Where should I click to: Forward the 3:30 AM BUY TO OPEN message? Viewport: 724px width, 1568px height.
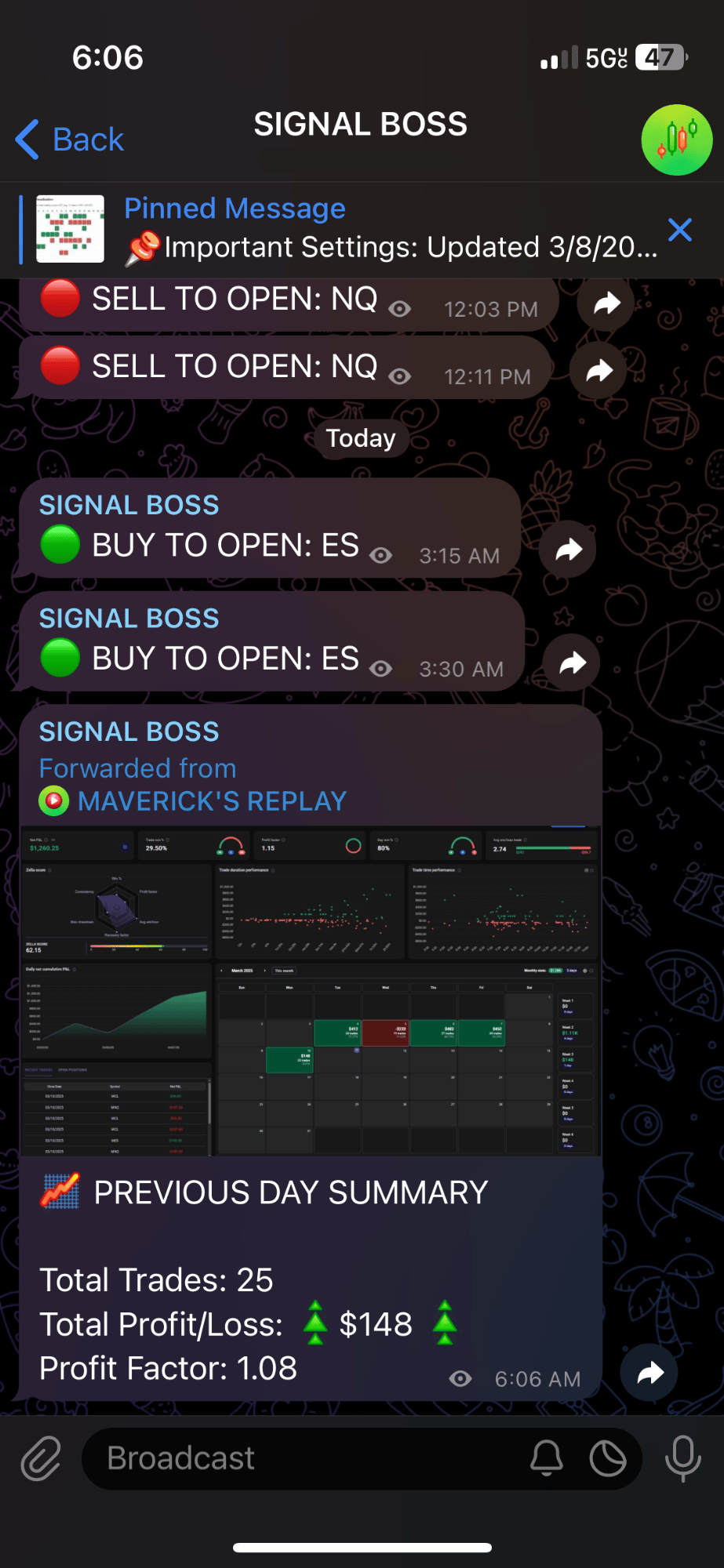tap(572, 663)
